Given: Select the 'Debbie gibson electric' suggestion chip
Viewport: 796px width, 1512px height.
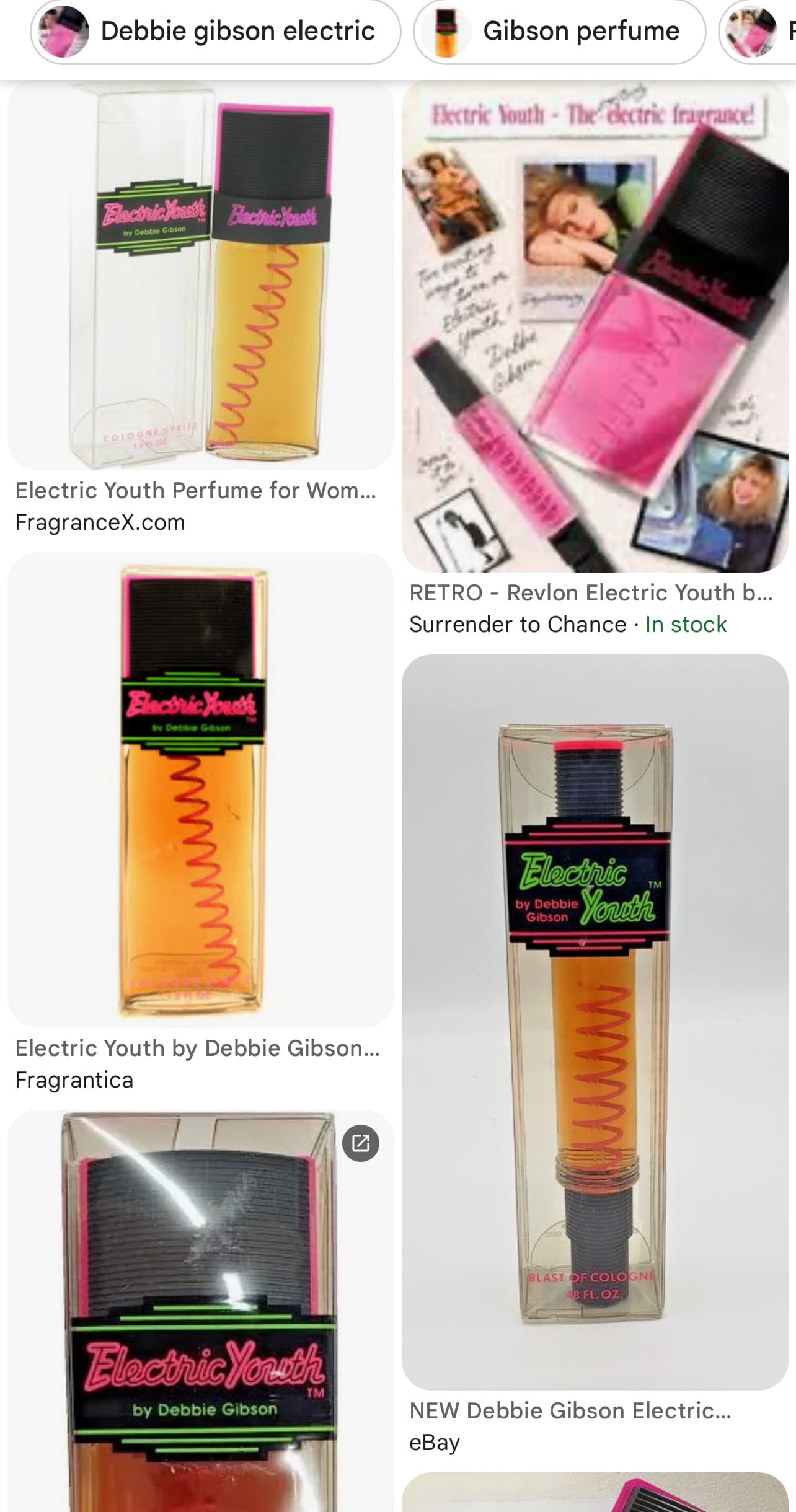Looking at the screenshot, I should point(215,31).
